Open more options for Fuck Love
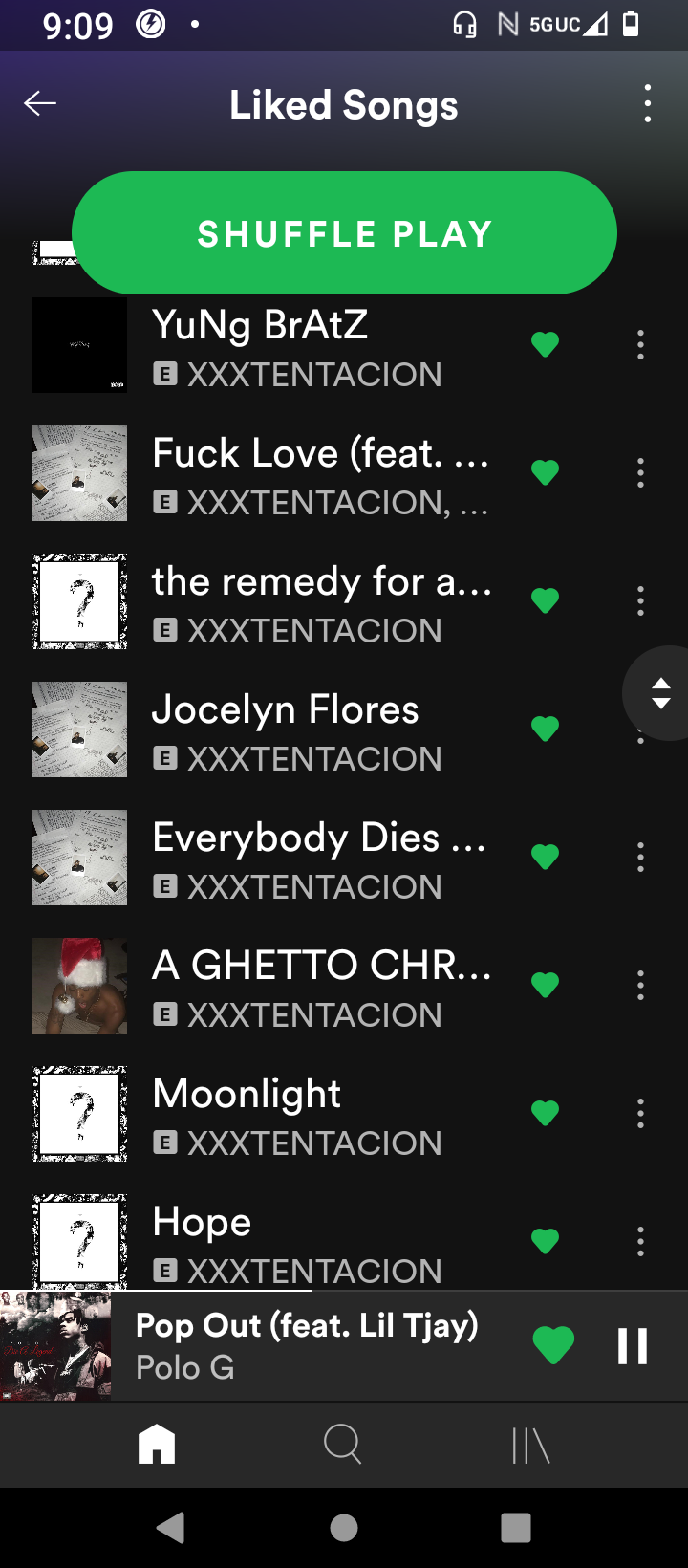688x1568 pixels. tap(640, 472)
